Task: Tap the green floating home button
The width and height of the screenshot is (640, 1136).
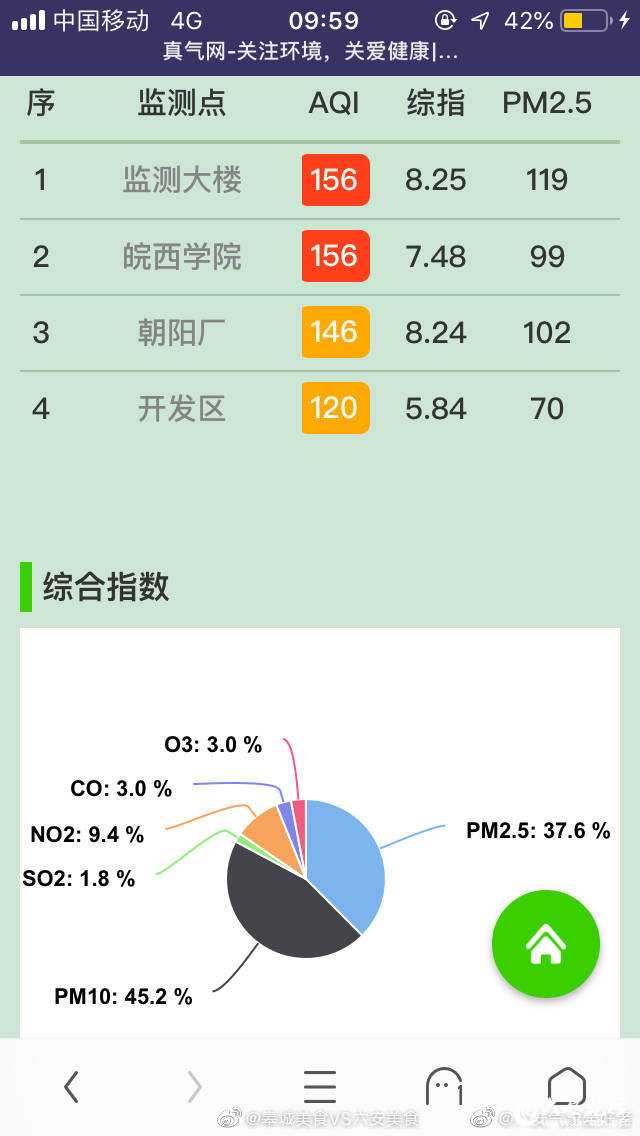Action: click(x=546, y=943)
